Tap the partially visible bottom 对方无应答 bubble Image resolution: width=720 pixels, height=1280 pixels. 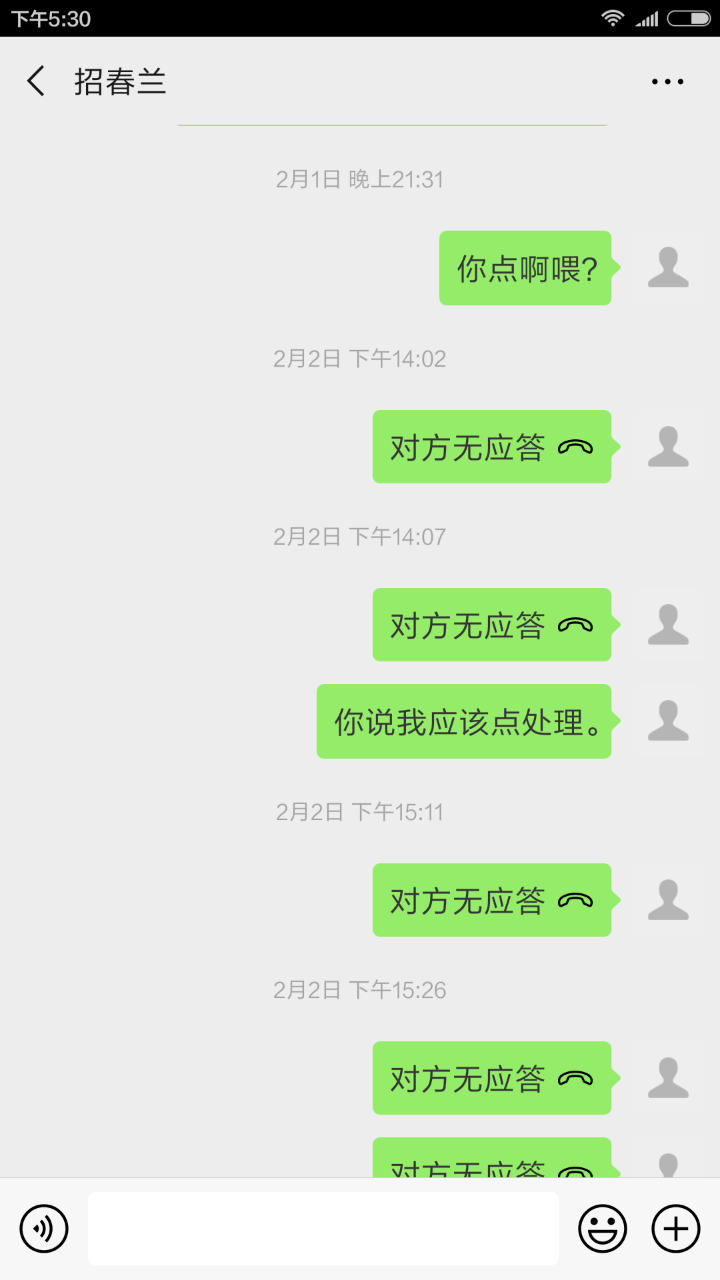(x=492, y=1165)
